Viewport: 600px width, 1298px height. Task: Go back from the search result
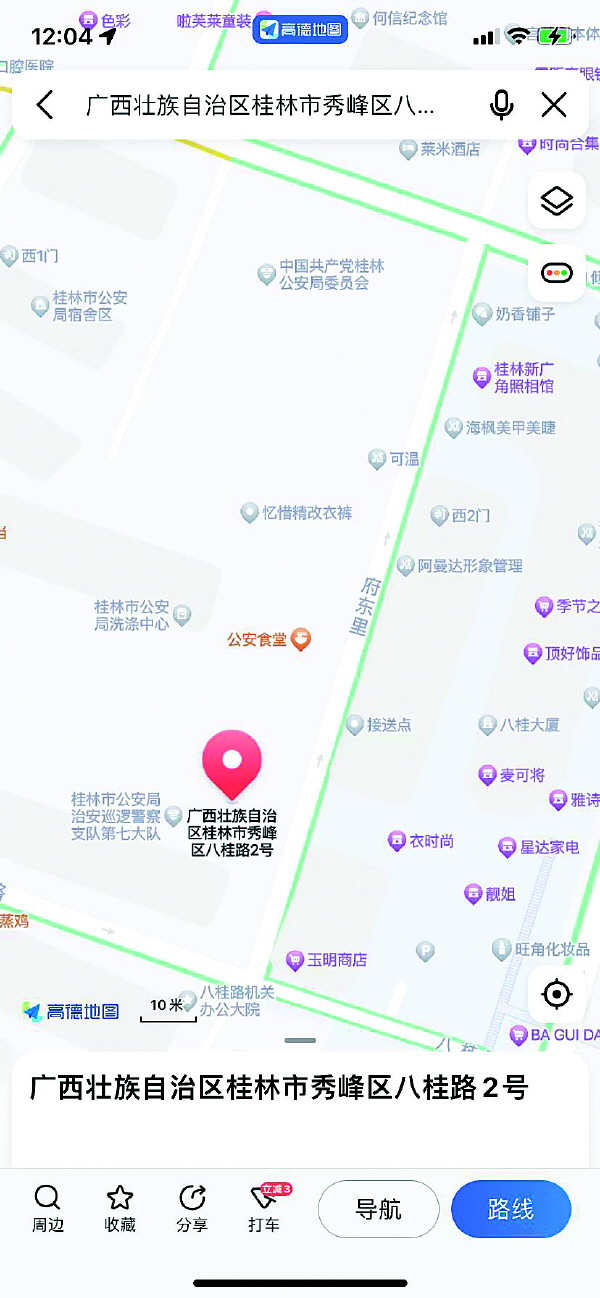coord(45,105)
